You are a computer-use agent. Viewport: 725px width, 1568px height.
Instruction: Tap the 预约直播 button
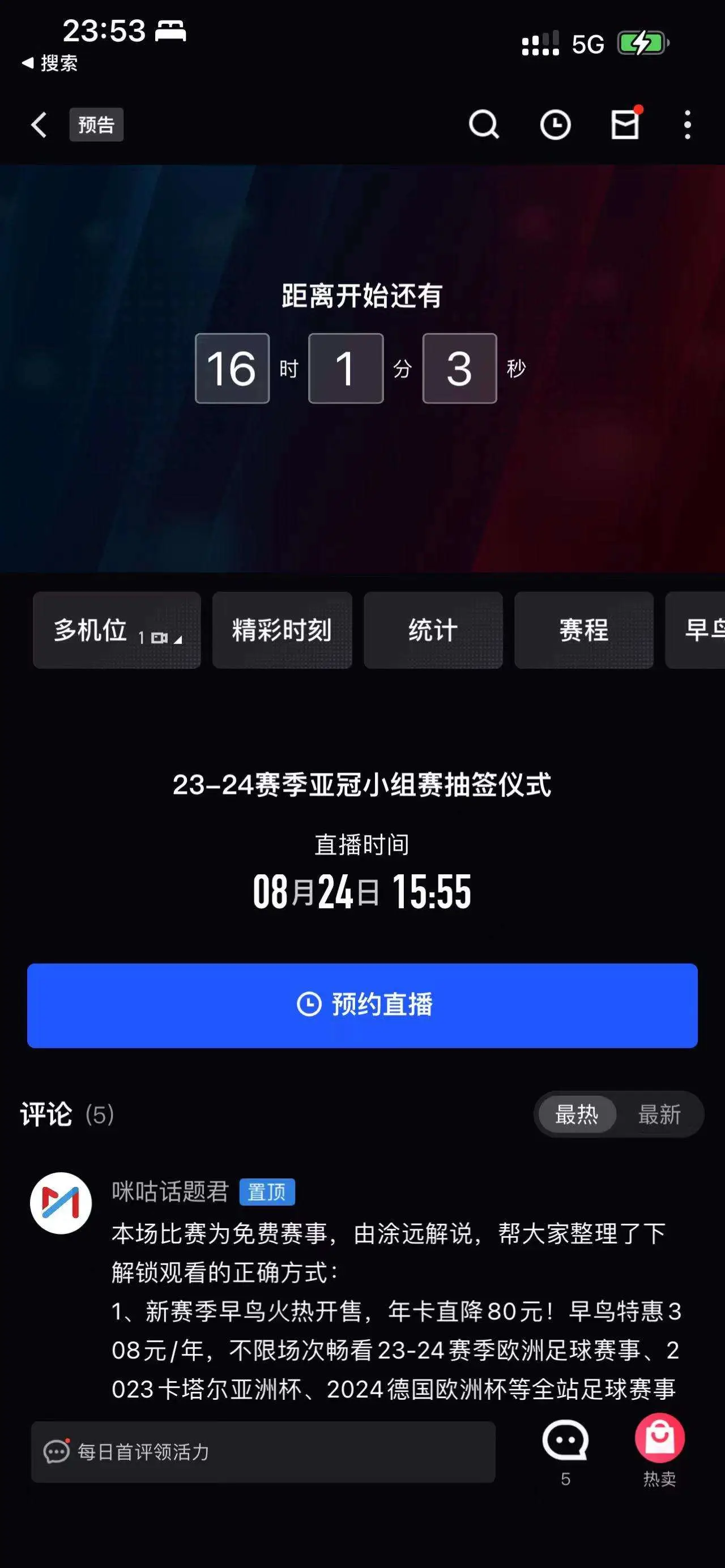coord(362,1005)
